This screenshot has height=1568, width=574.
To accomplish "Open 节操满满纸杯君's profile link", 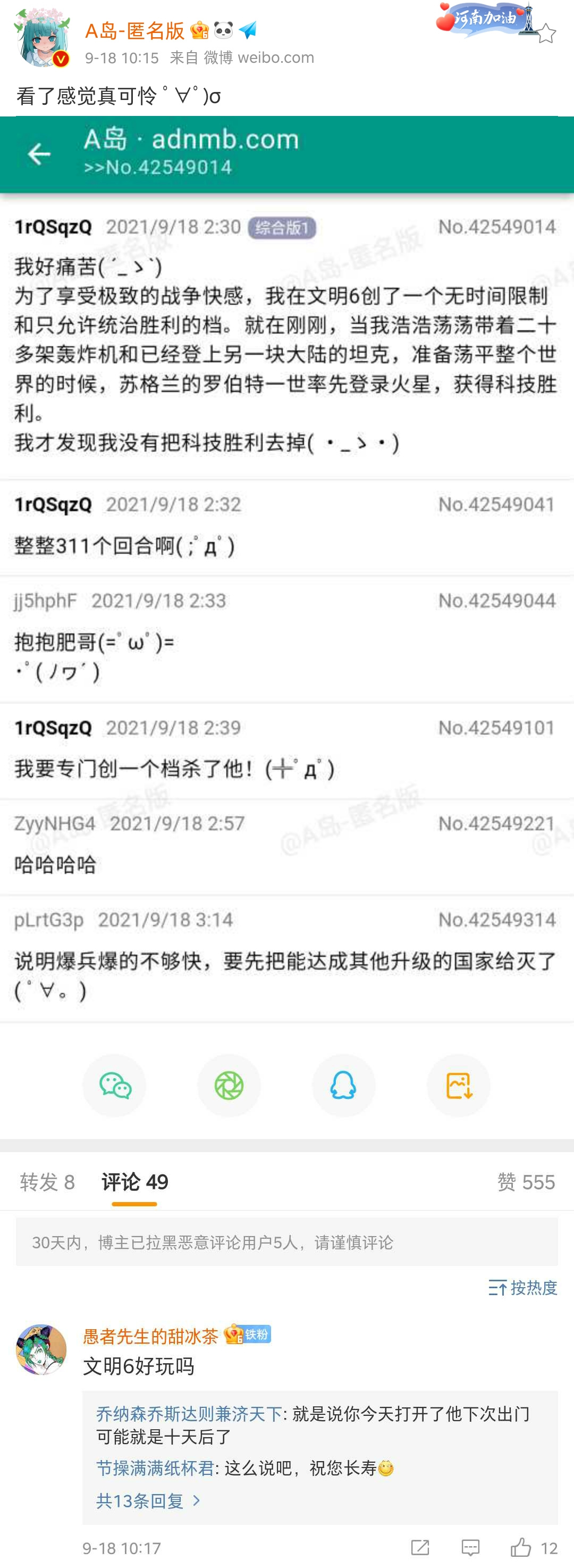I will pos(155,1468).
